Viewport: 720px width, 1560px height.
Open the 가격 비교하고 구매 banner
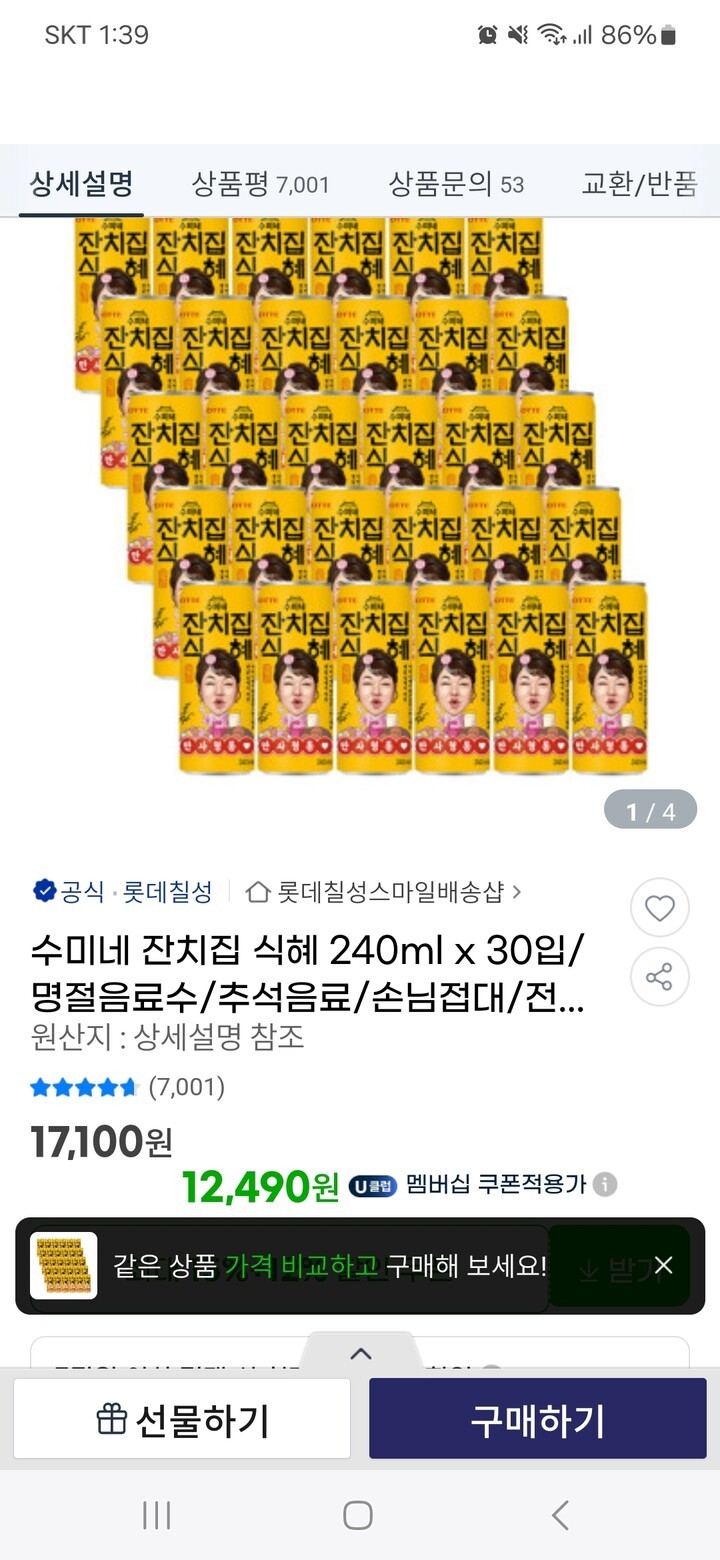pos(330,1266)
